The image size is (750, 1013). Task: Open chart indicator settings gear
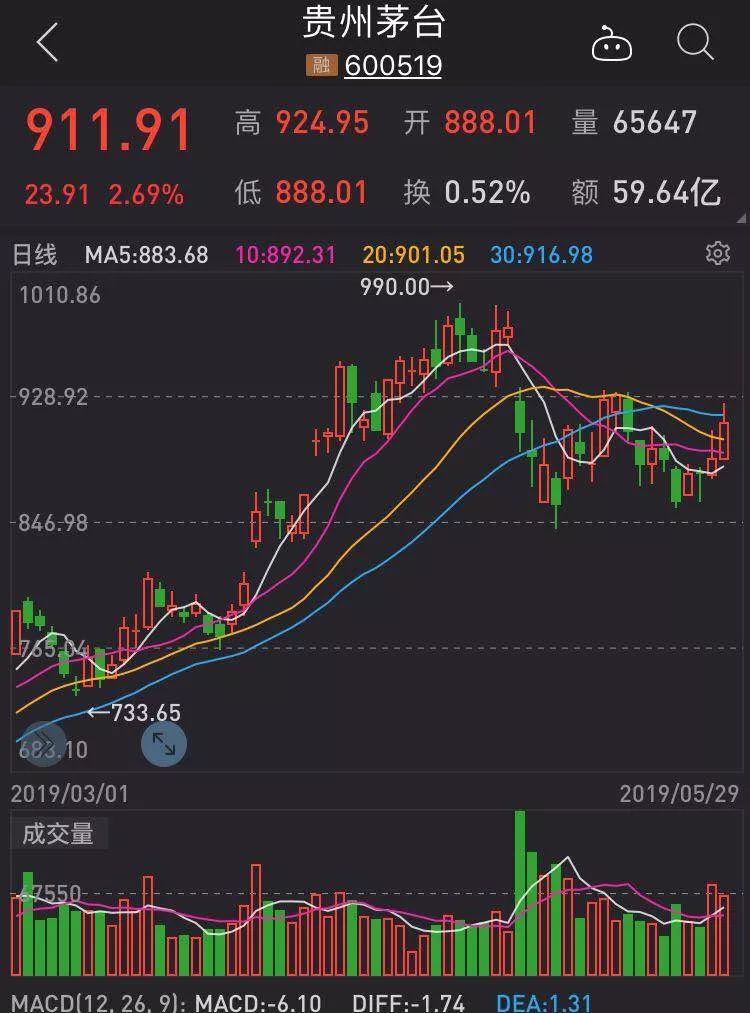point(717,254)
